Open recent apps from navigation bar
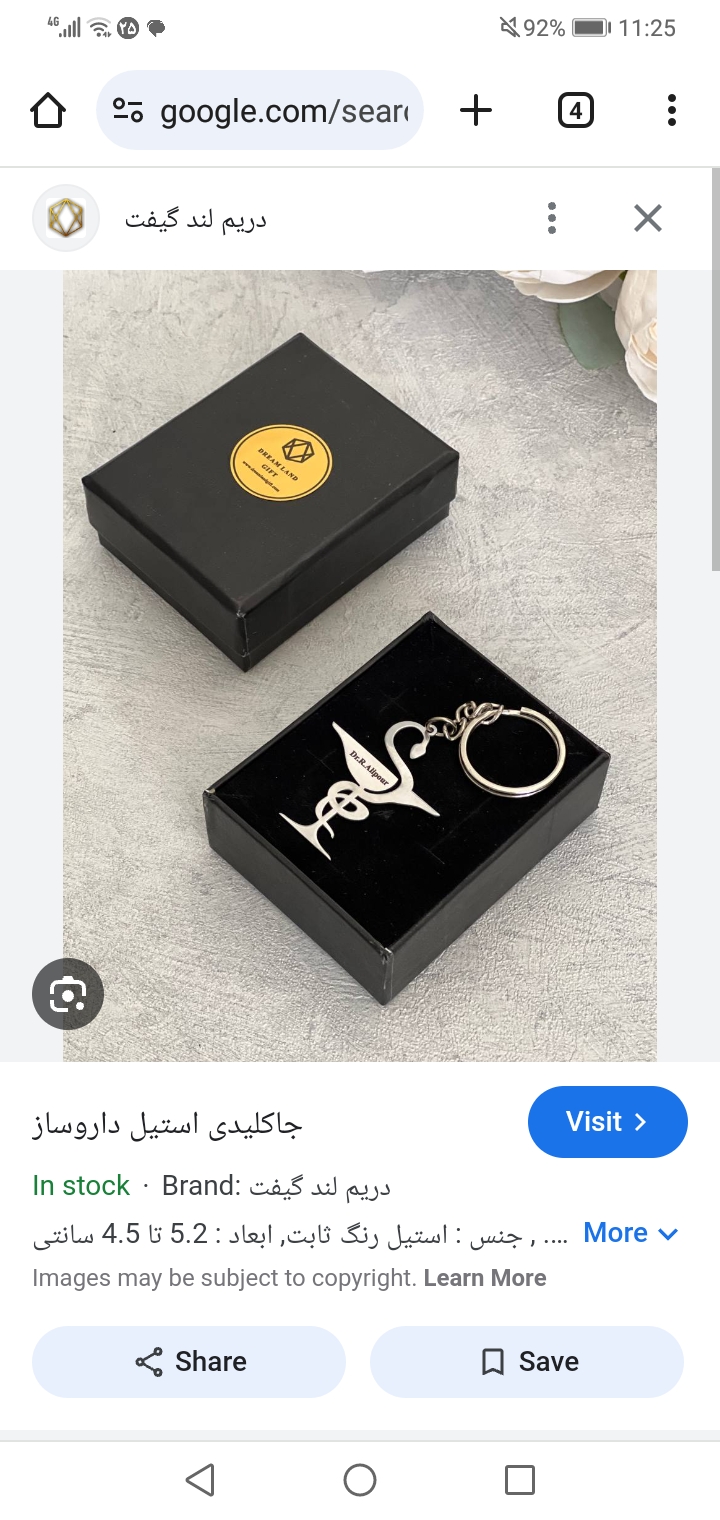The width and height of the screenshot is (720, 1520). point(519,1480)
